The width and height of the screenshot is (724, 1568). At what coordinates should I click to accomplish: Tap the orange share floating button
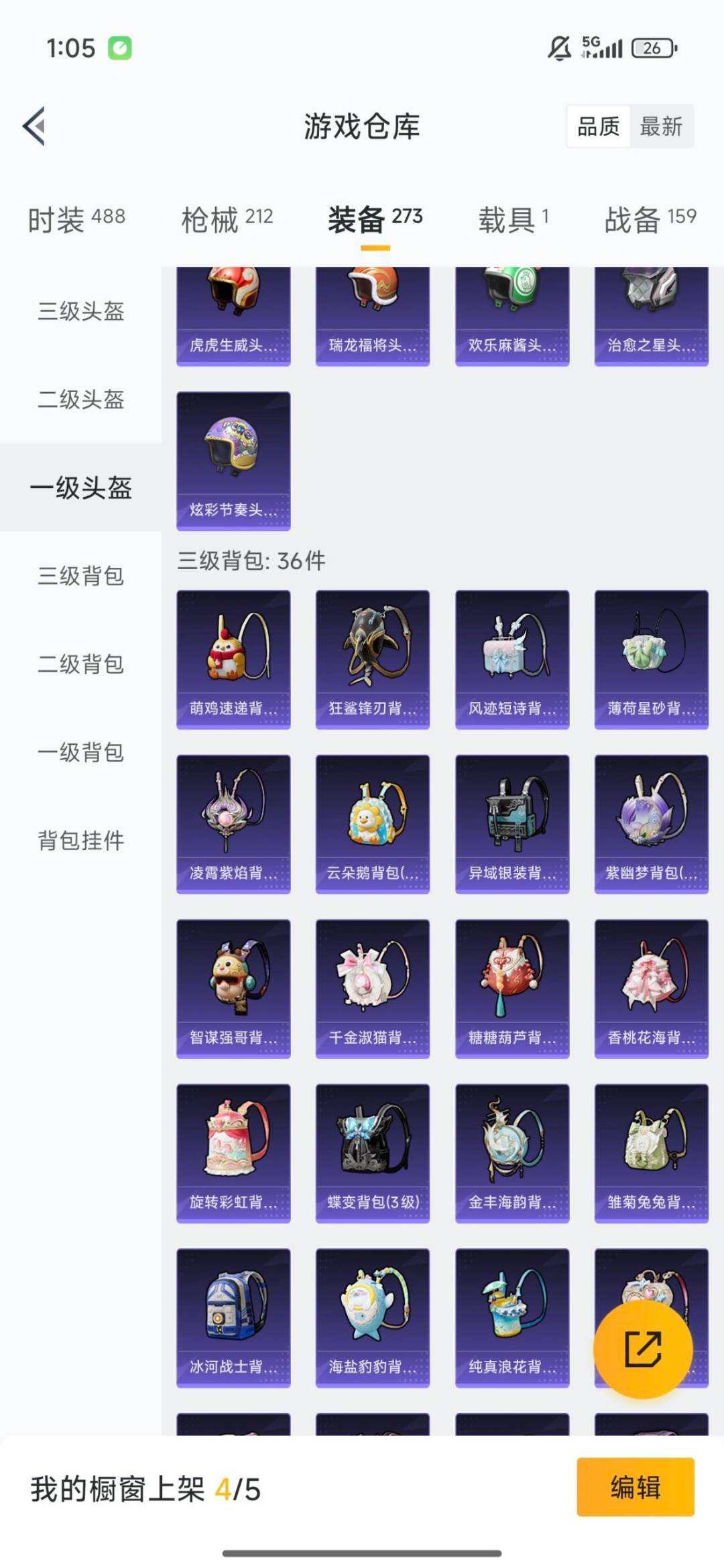(x=642, y=1348)
